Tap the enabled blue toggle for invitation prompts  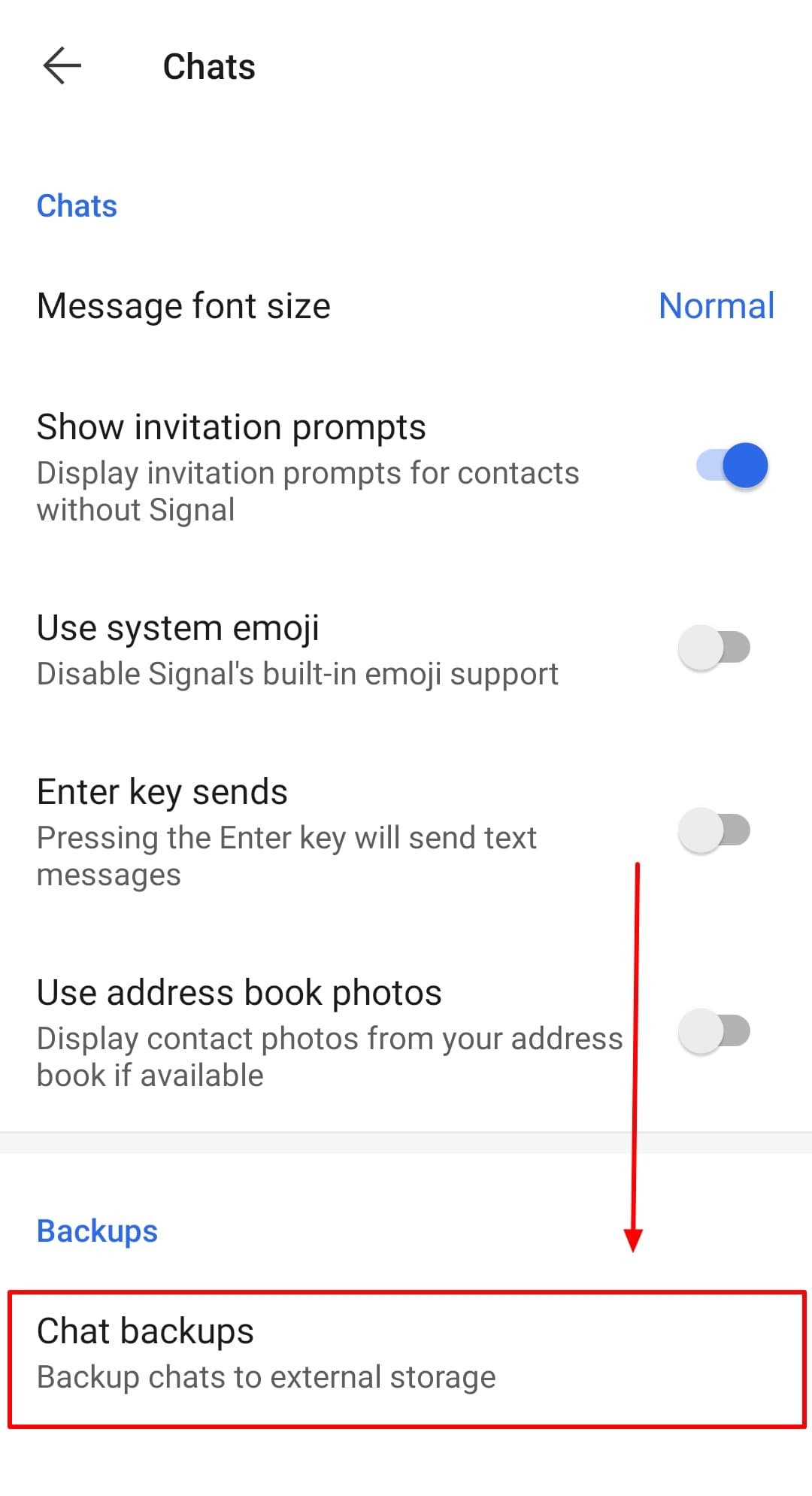coord(726,465)
